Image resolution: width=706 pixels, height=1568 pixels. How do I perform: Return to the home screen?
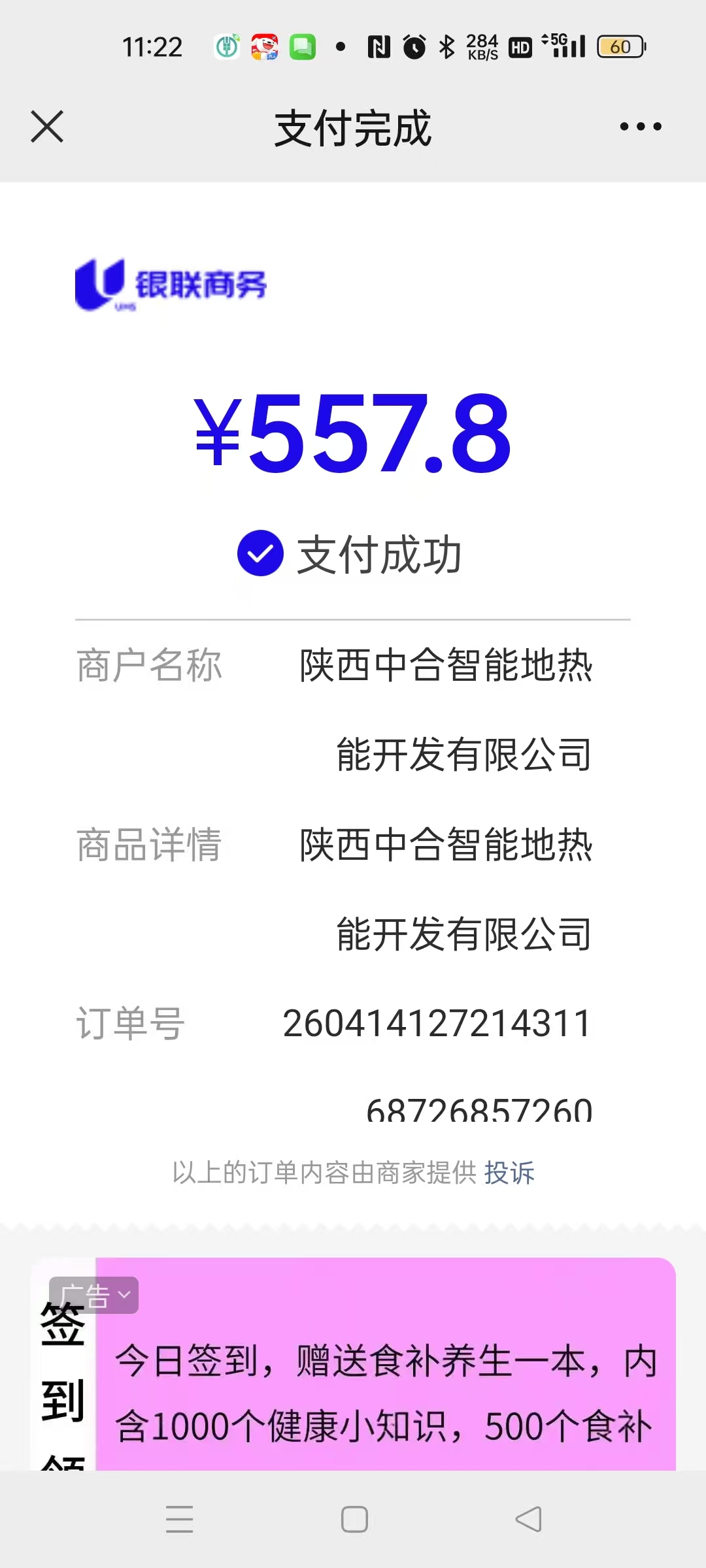click(354, 1519)
